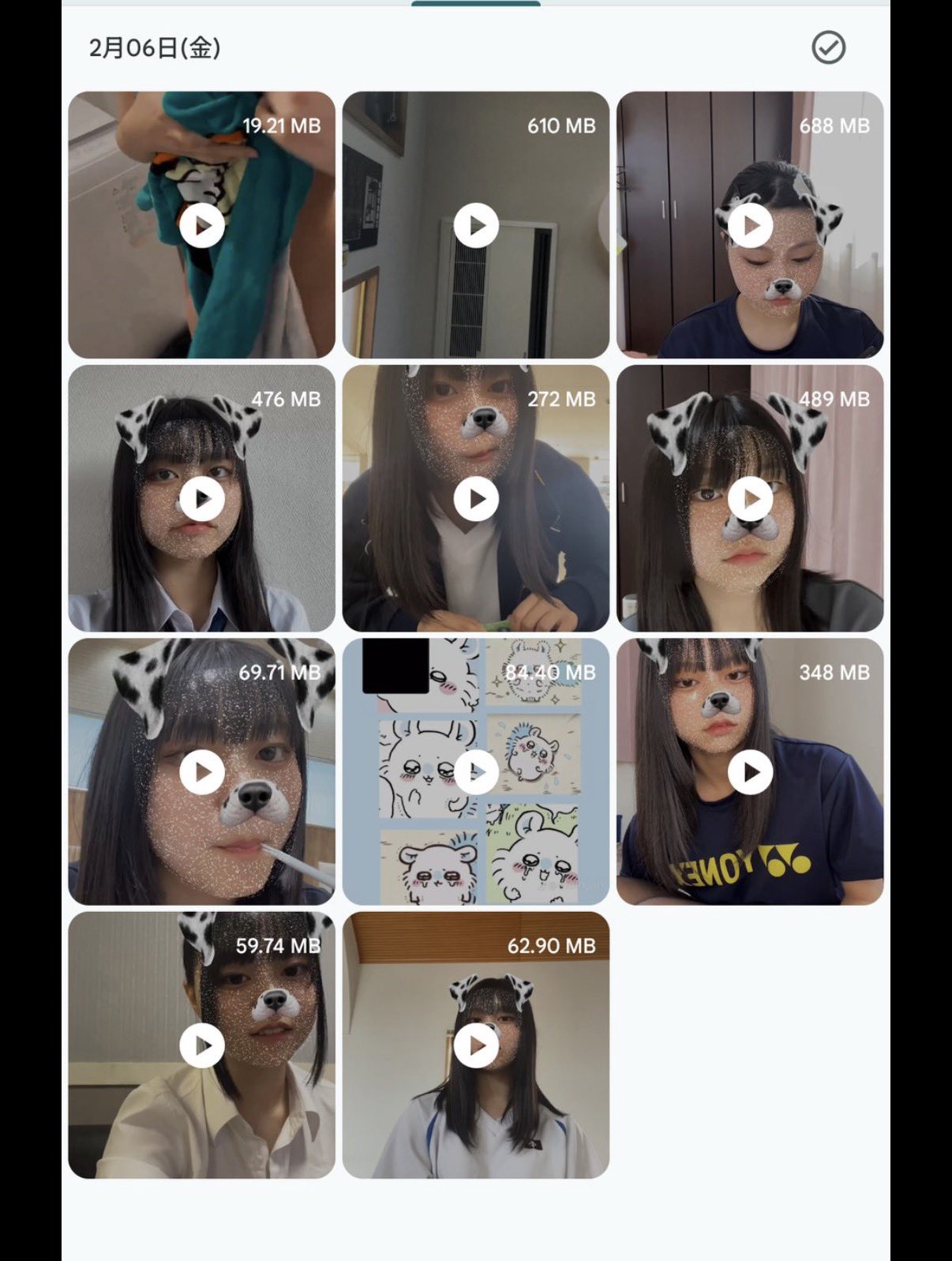Select all videos from 2月06日(金)
Image resolution: width=952 pixels, height=1261 pixels.
click(x=828, y=48)
